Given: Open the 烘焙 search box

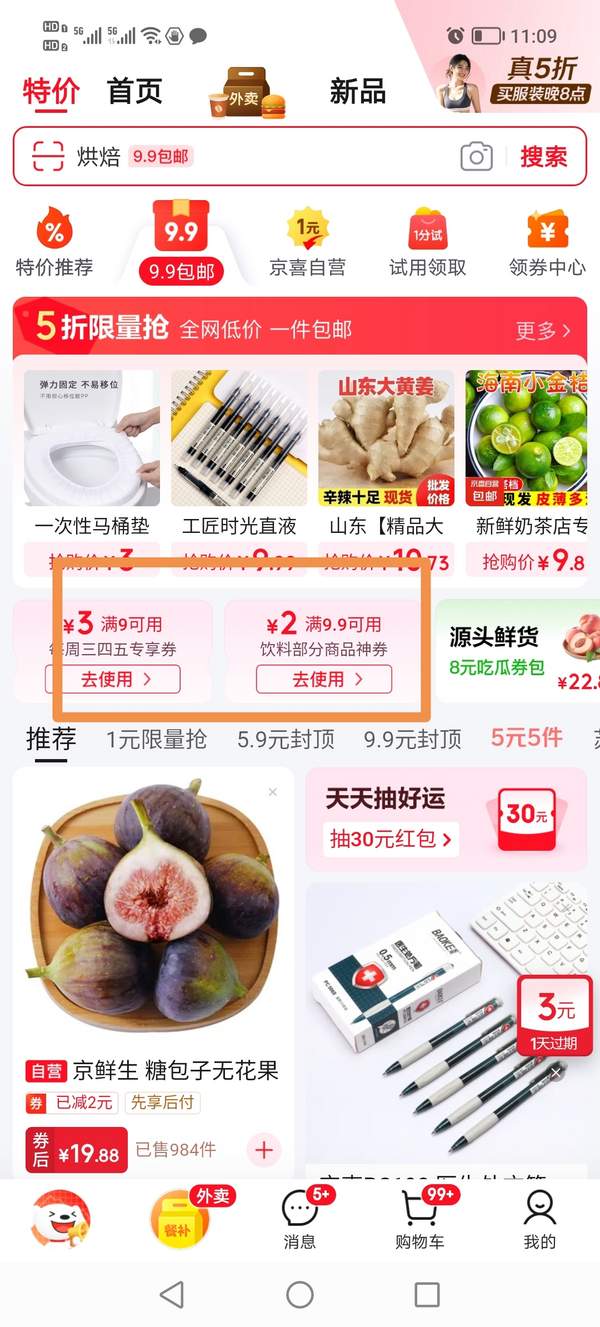Looking at the screenshot, I should (250, 157).
